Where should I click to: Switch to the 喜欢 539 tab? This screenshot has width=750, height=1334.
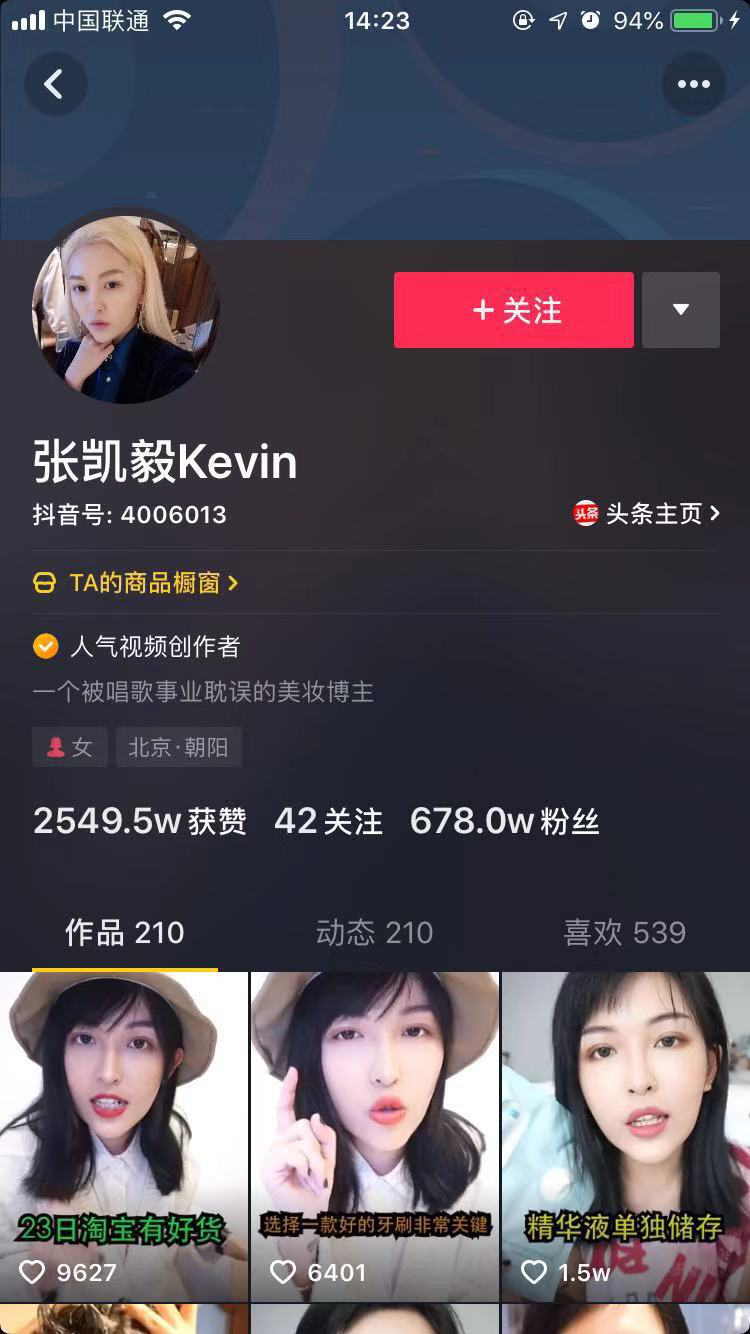click(624, 933)
